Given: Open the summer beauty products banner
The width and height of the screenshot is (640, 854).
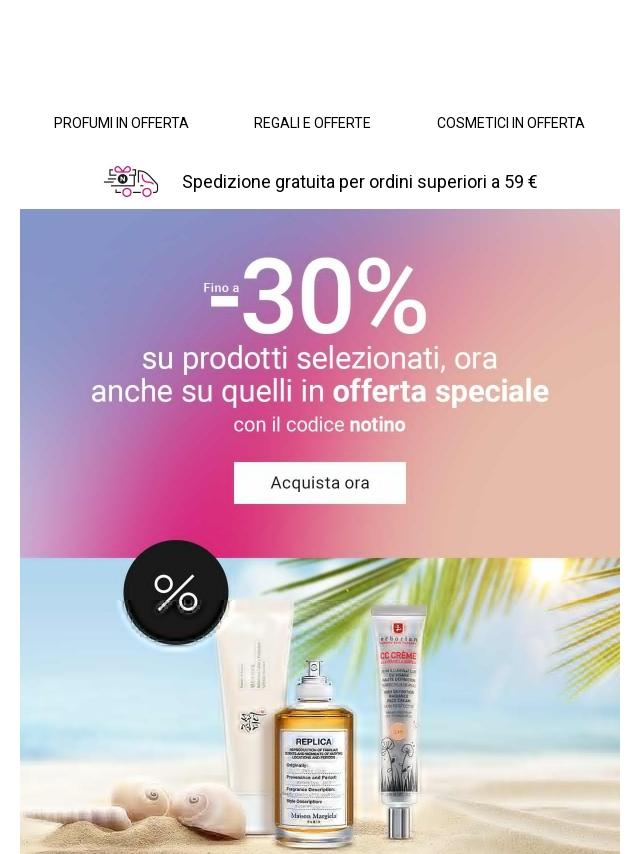Looking at the screenshot, I should pos(320,706).
